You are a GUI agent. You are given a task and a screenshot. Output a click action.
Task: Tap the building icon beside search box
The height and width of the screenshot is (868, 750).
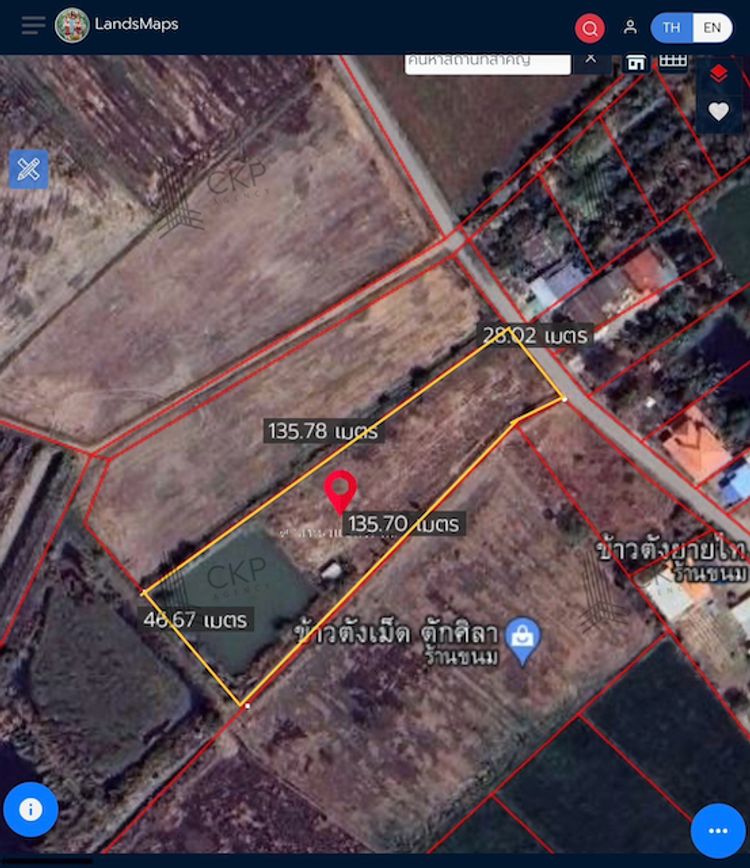click(x=636, y=61)
